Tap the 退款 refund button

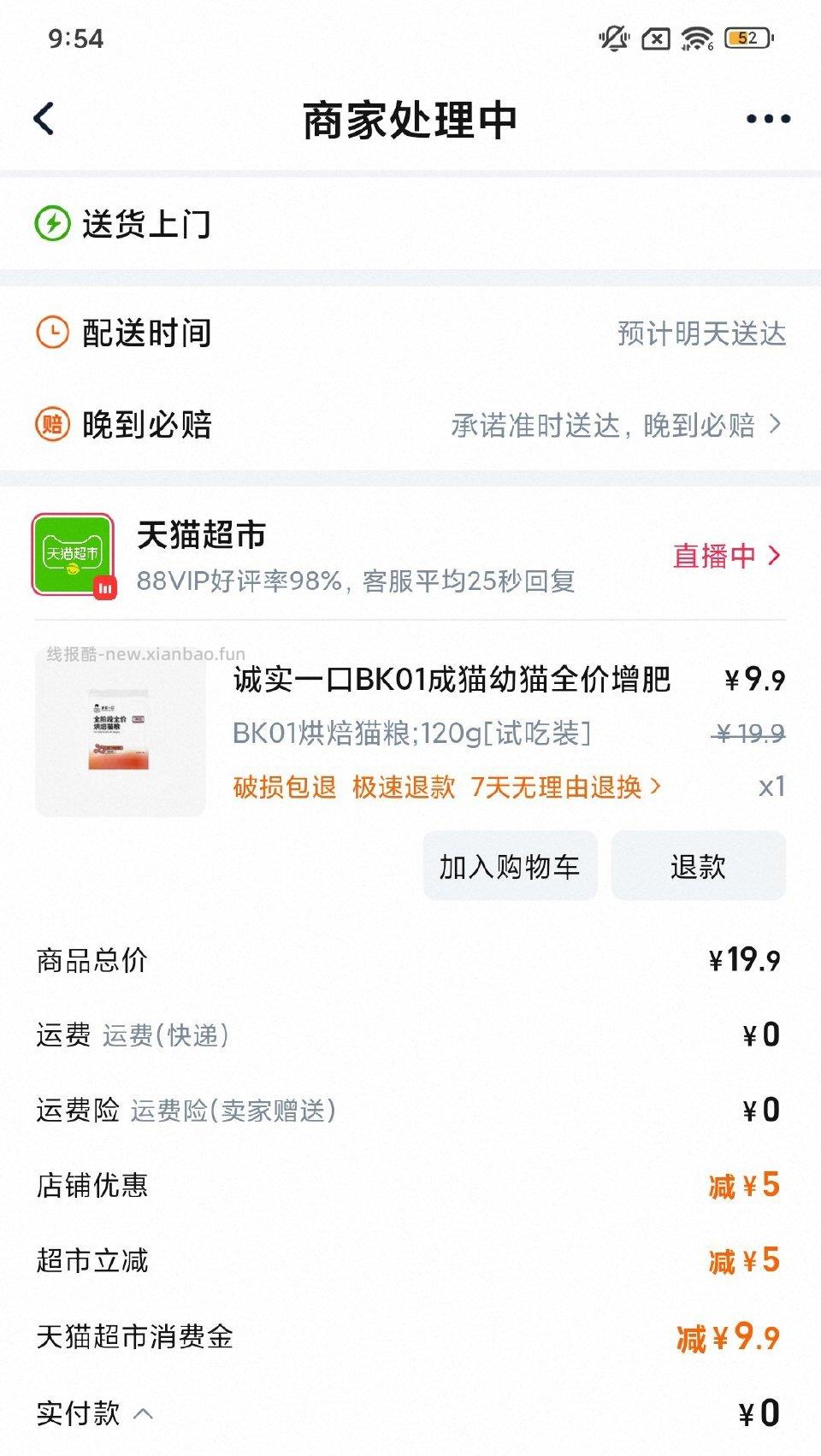click(x=698, y=866)
